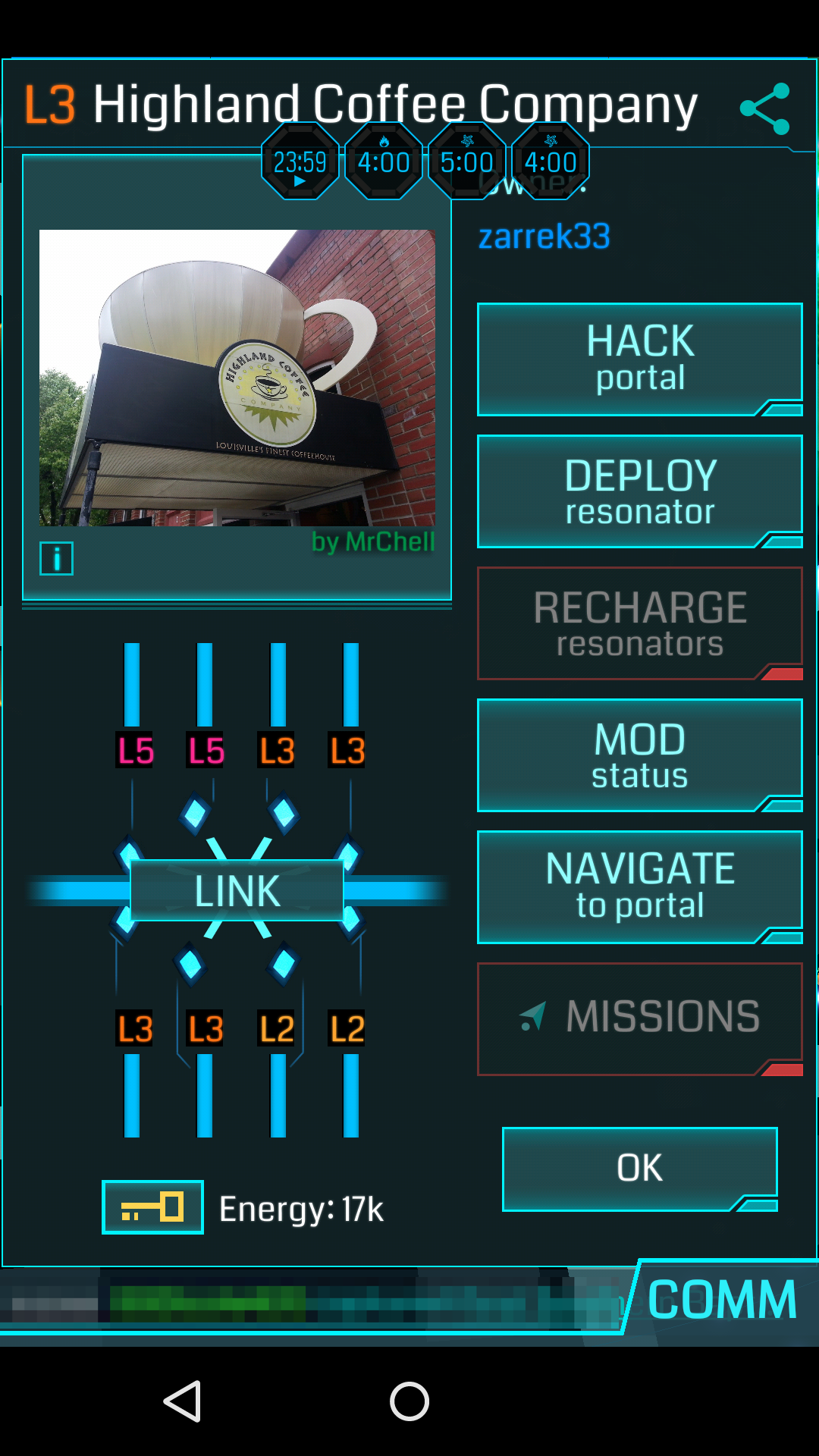Hack the portal

pyautogui.click(x=639, y=359)
